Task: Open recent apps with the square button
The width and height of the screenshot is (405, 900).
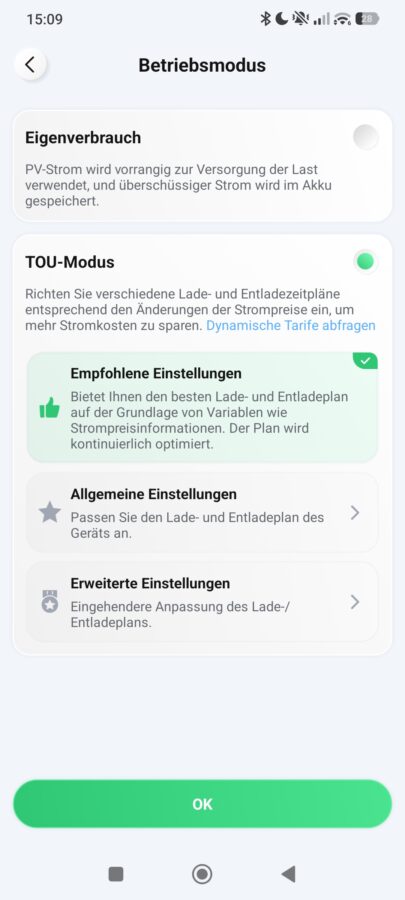Action: click(x=116, y=874)
